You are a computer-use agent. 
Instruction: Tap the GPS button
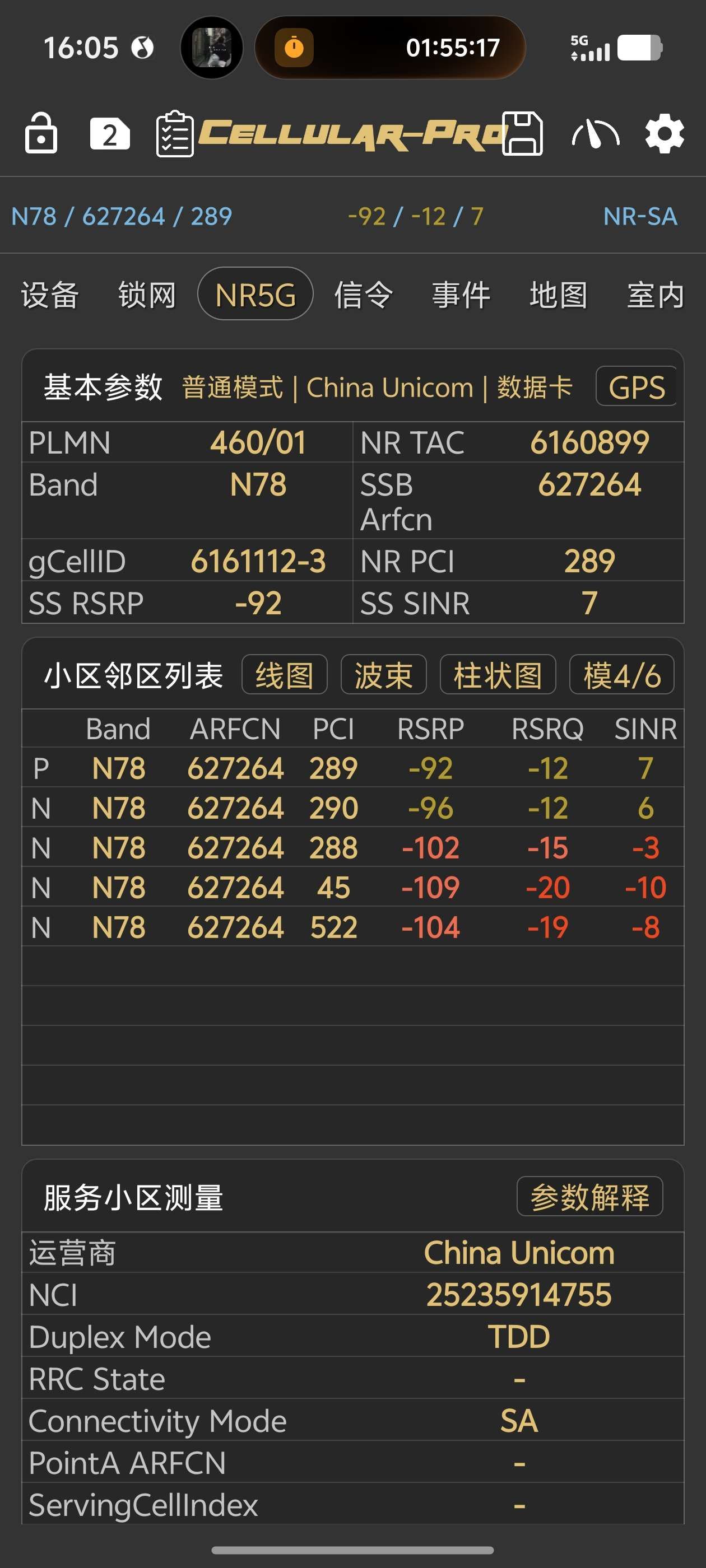click(x=636, y=387)
